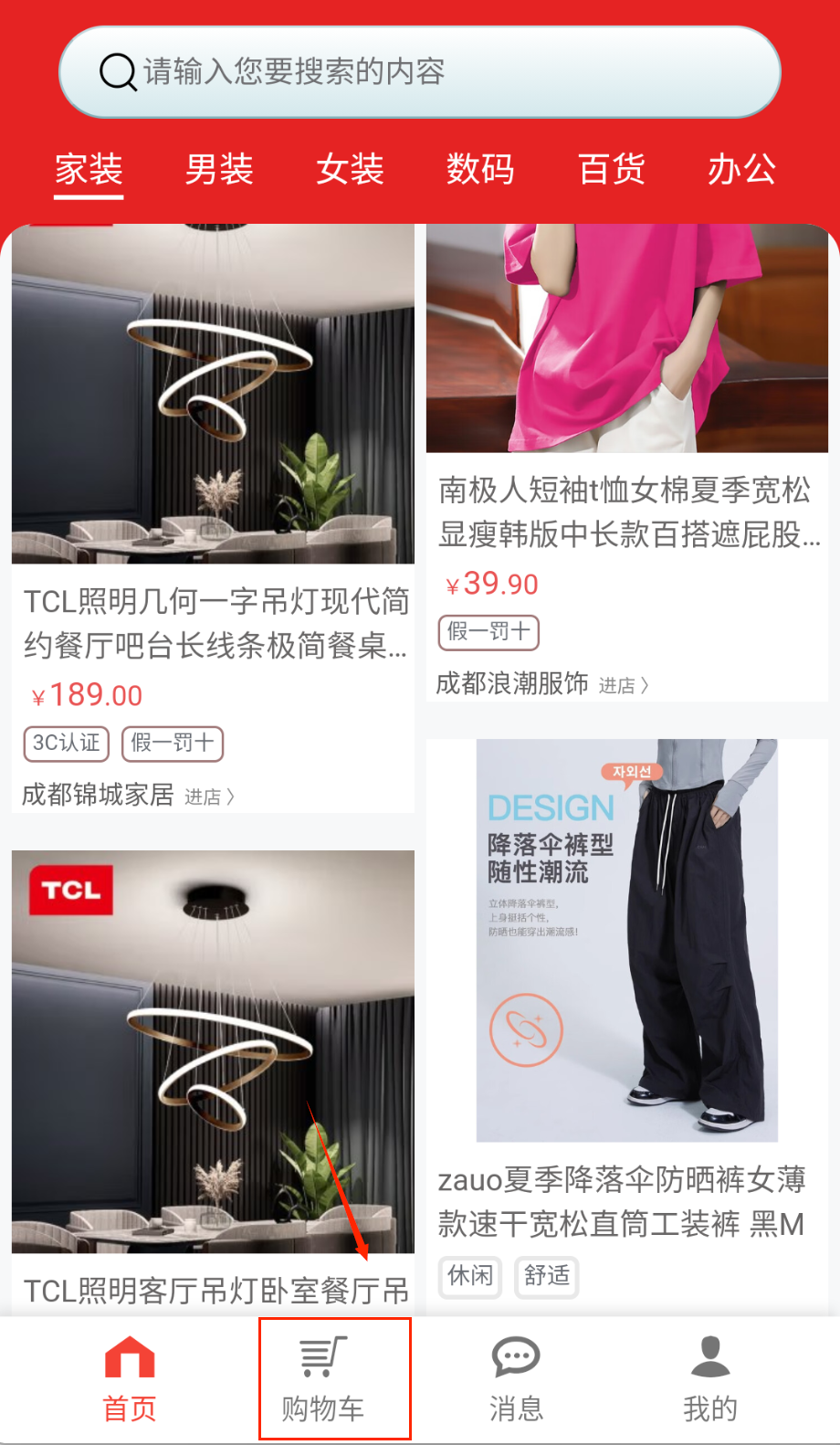Viewport: 840px width, 1445px height.
Task: Switch to the 我的 profile tab
Action: tap(710, 1379)
